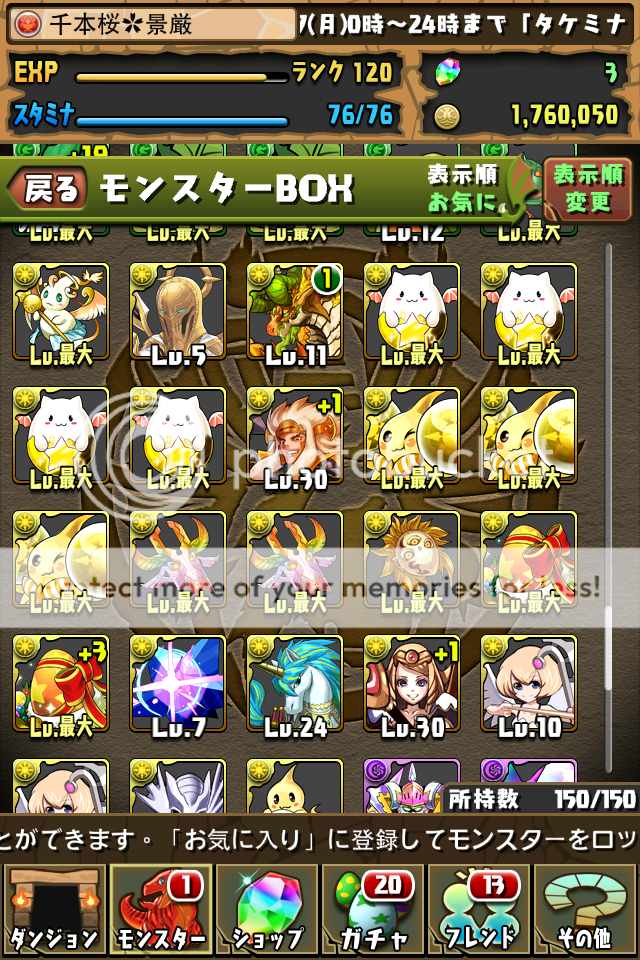640x960 pixels.
Task: Open the ガチャ tab
Action: pos(373,909)
